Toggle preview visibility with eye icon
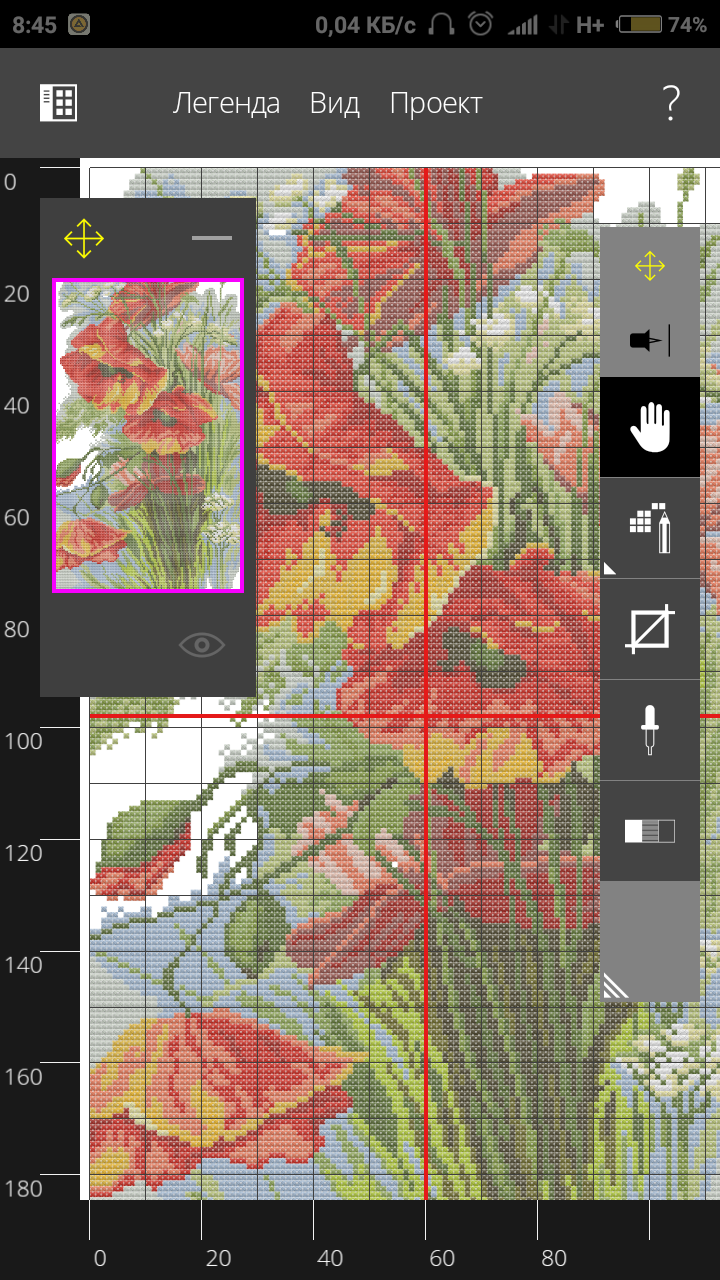 point(202,645)
